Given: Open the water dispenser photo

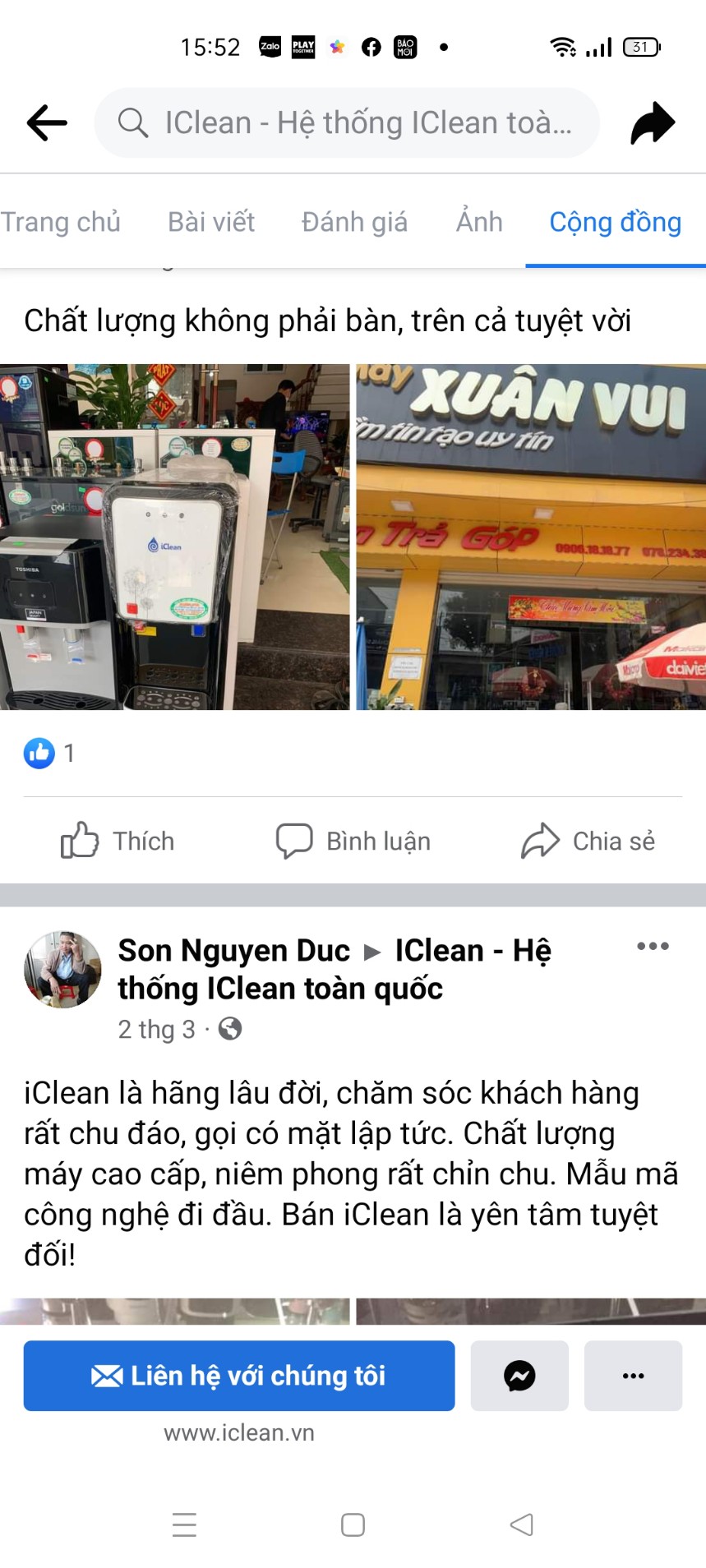Looking at the screenshot, I should (174, 537).
